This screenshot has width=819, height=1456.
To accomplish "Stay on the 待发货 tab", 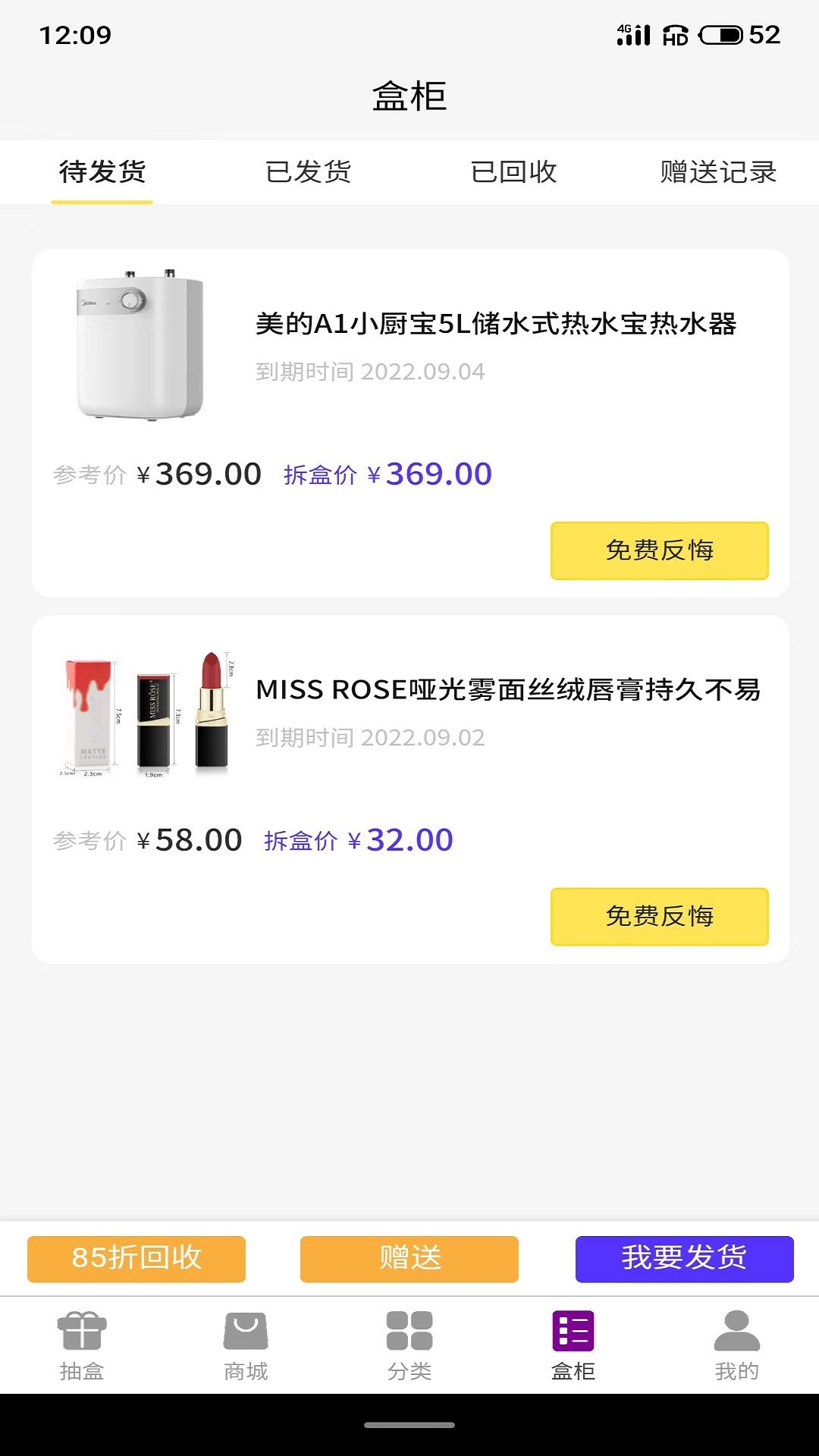I will click(102, 173).
